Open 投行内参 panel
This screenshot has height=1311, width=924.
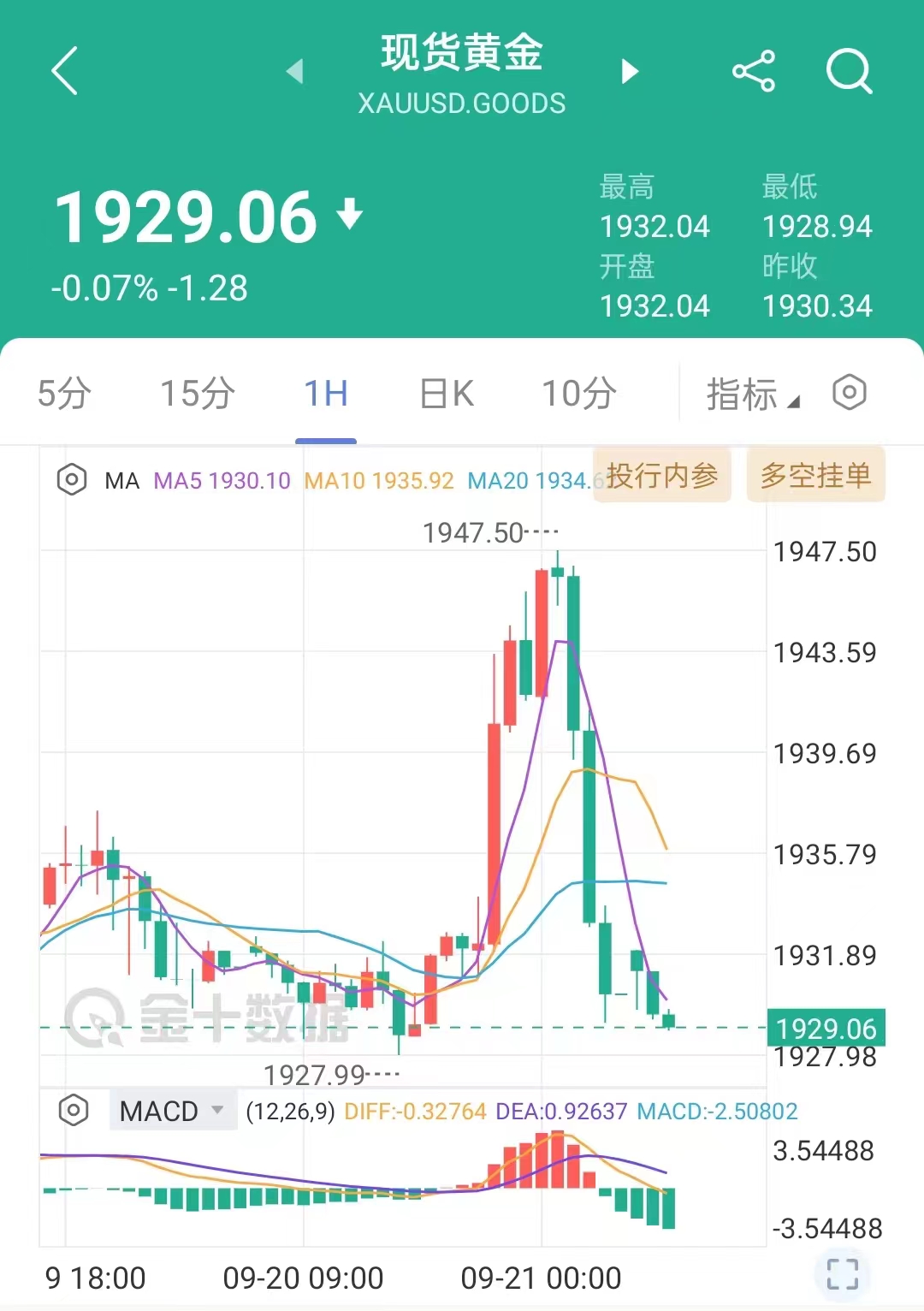pos(662,476)
